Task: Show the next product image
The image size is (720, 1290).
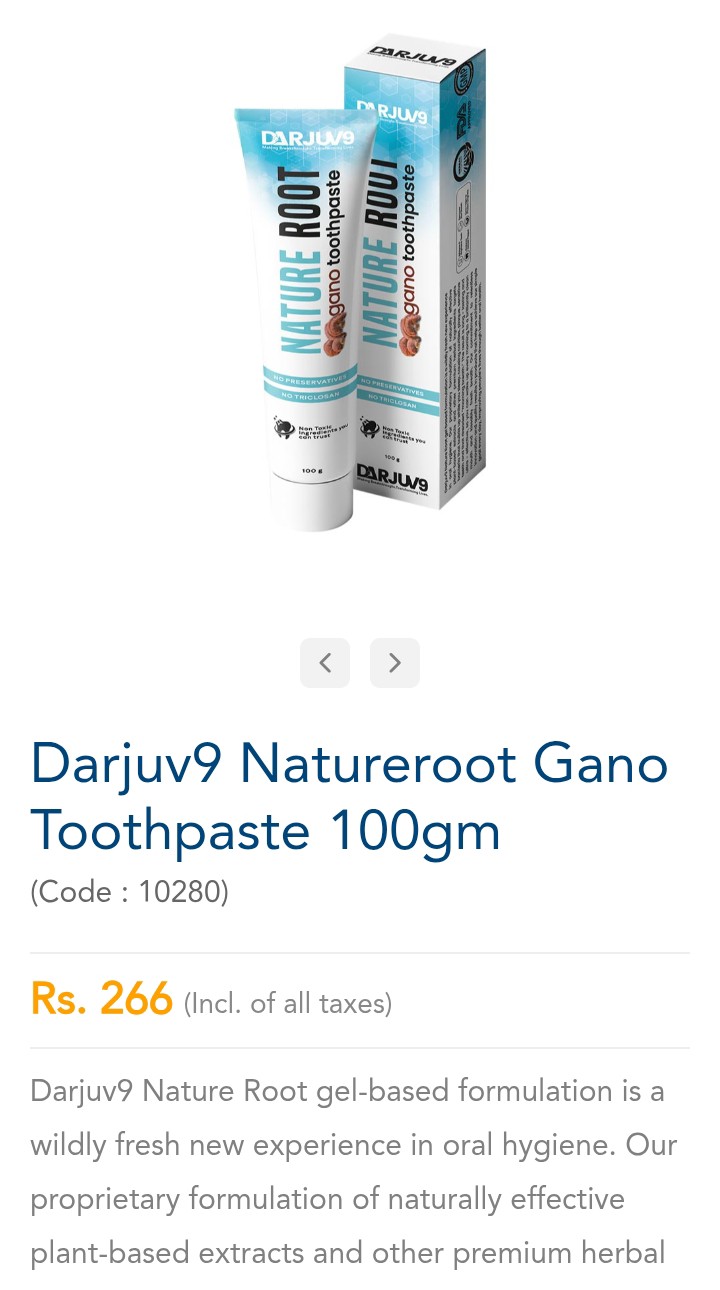Action: coord(394,662)
